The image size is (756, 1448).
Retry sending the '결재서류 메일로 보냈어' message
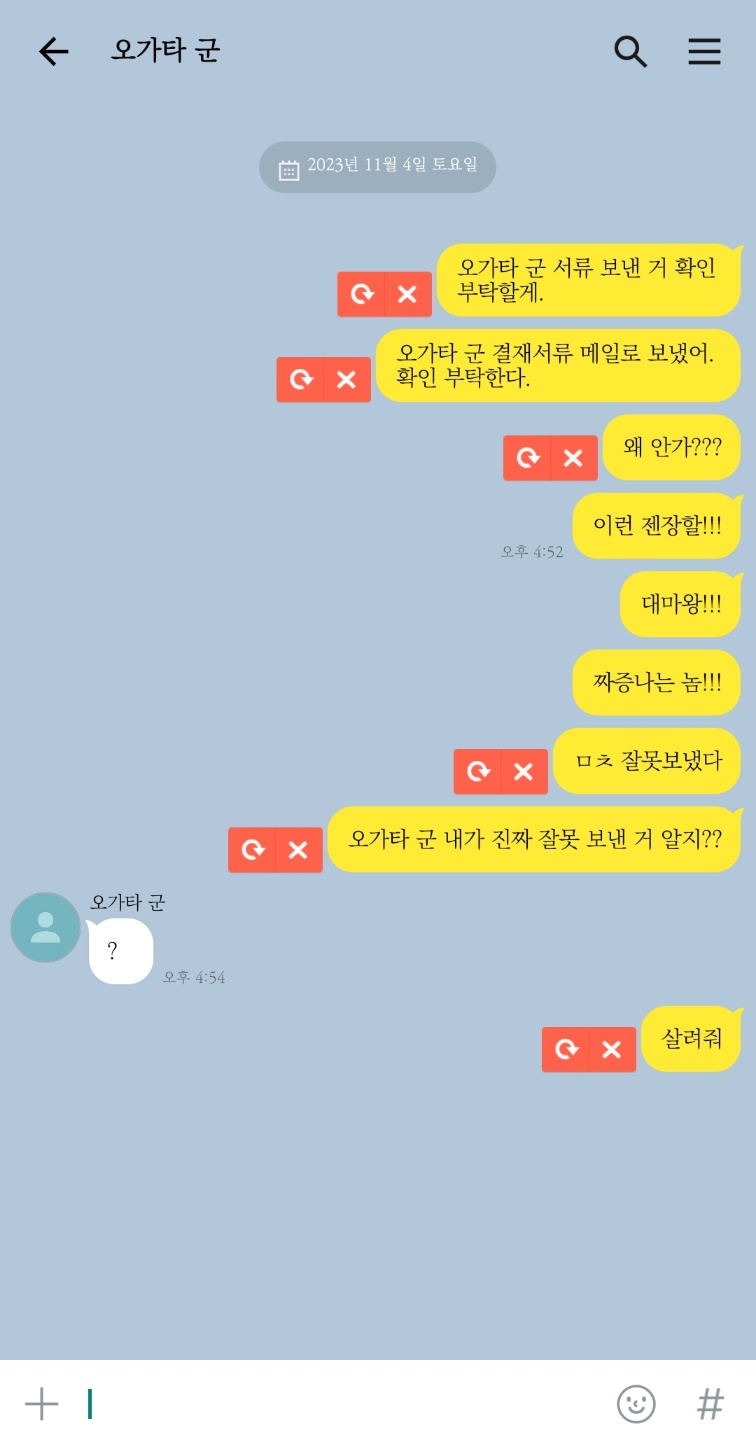click(x=300, y=380)
